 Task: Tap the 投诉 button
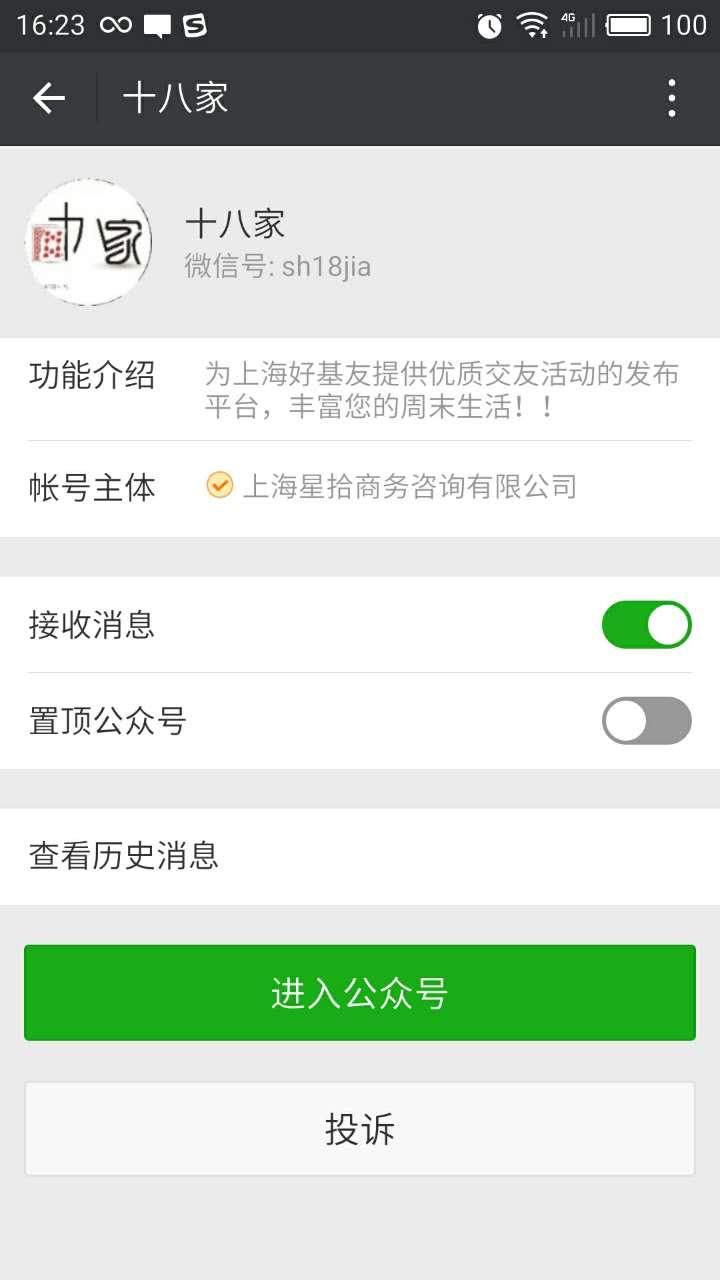point(360,1129)
